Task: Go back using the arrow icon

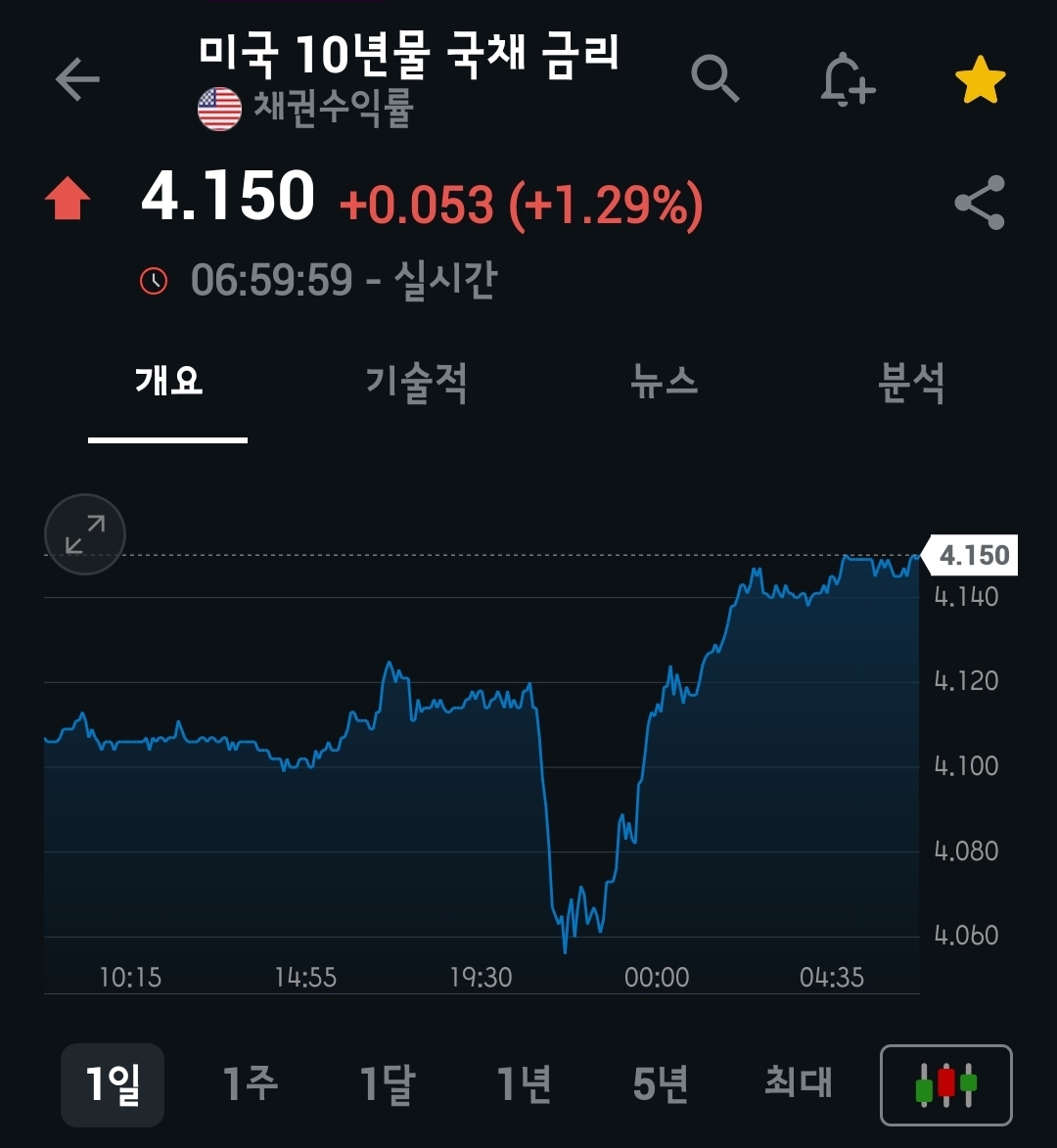Action: coord(77,79)
